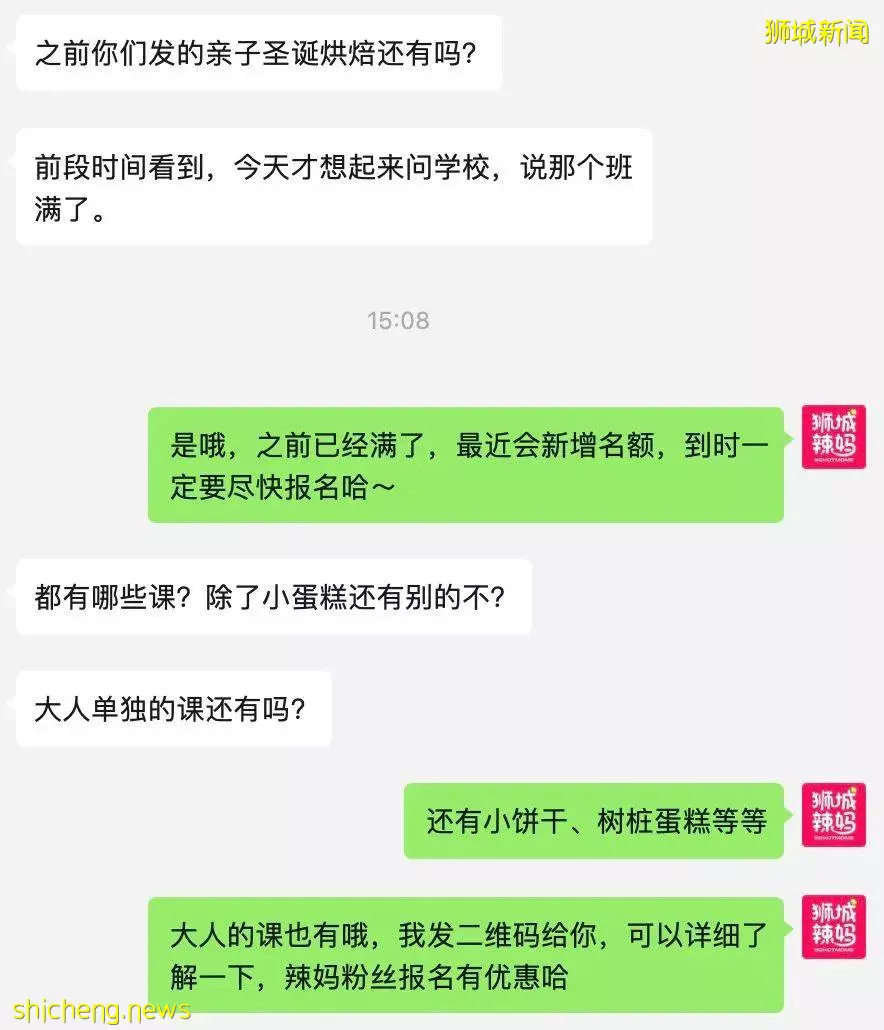The image size is (884, 1030).
Task: Open sender avatar beside the 是哦，之前已经满了 message
Action: pyautogui.click(x=833, y=438)
